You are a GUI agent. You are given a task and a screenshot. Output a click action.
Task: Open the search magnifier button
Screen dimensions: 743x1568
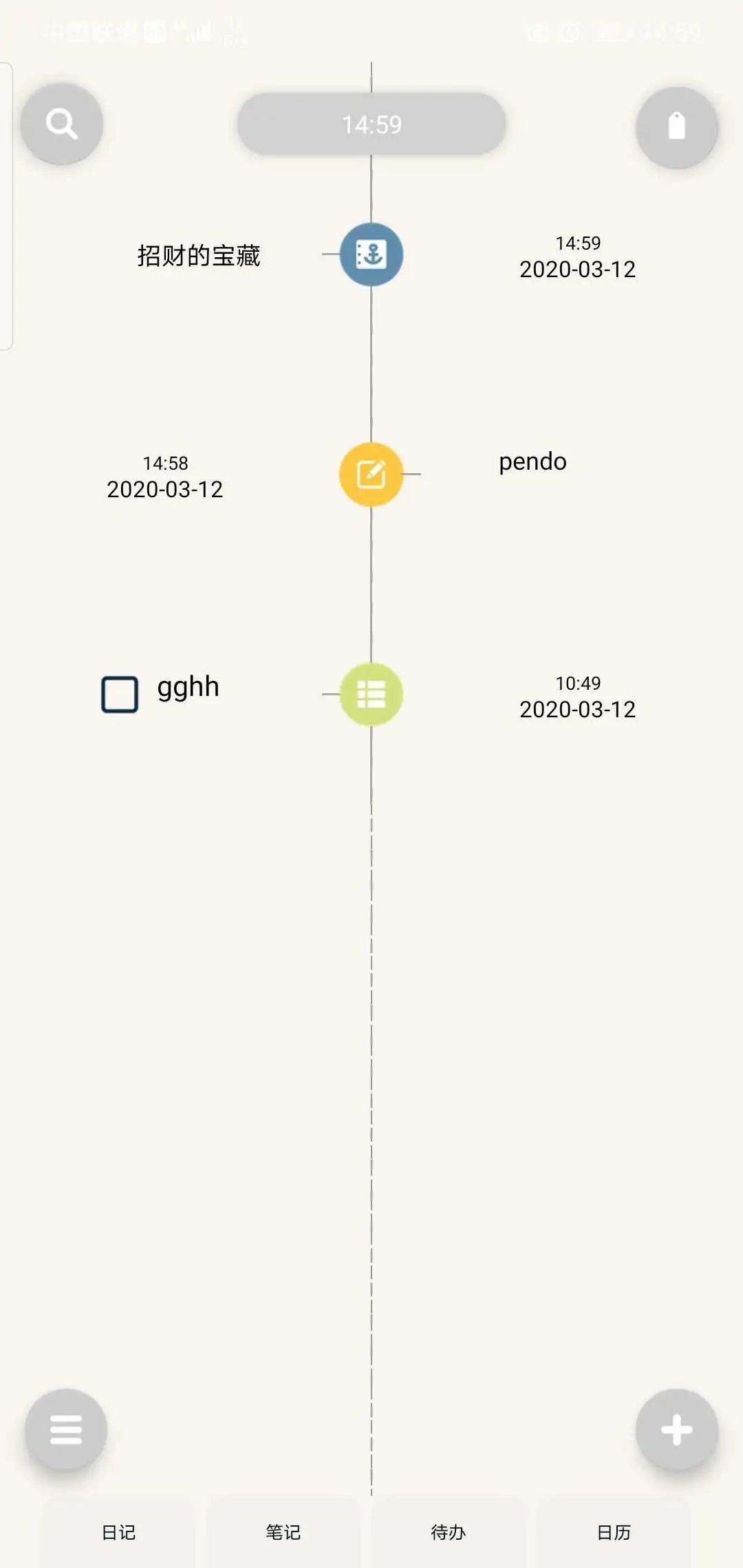(x=61, y=124)
